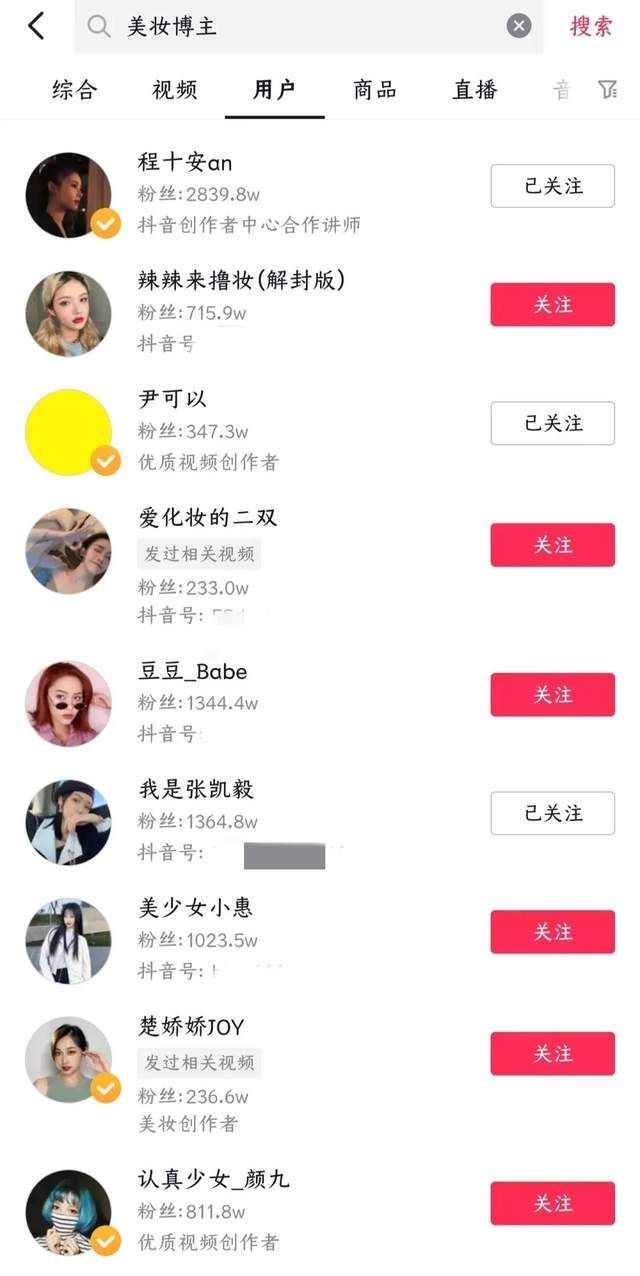
Task: Follow 豆豆_Babe
Action: pyautogui.click(x=552, y=694)
